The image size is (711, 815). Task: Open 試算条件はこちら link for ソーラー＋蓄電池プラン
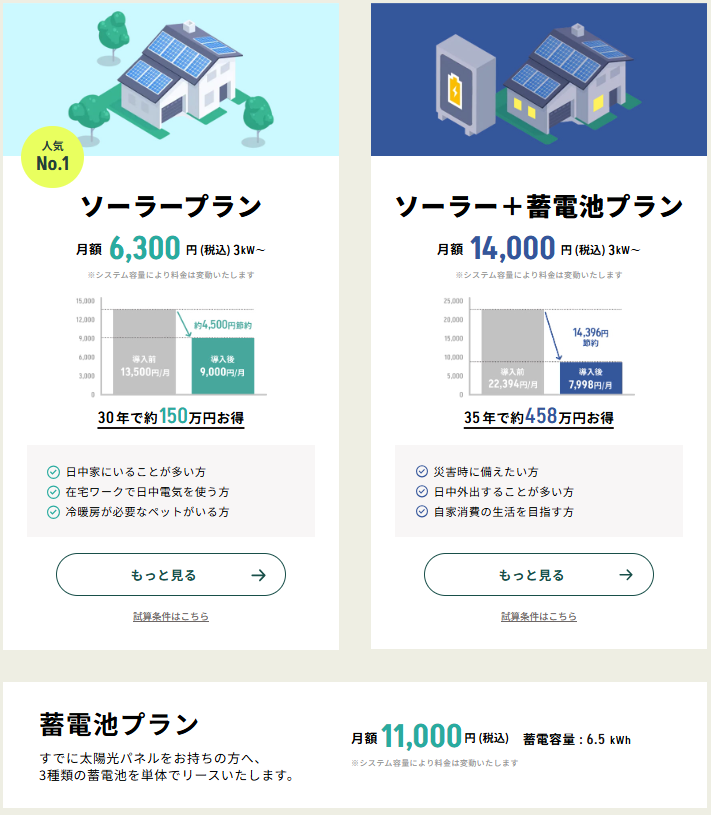(539, 617)
